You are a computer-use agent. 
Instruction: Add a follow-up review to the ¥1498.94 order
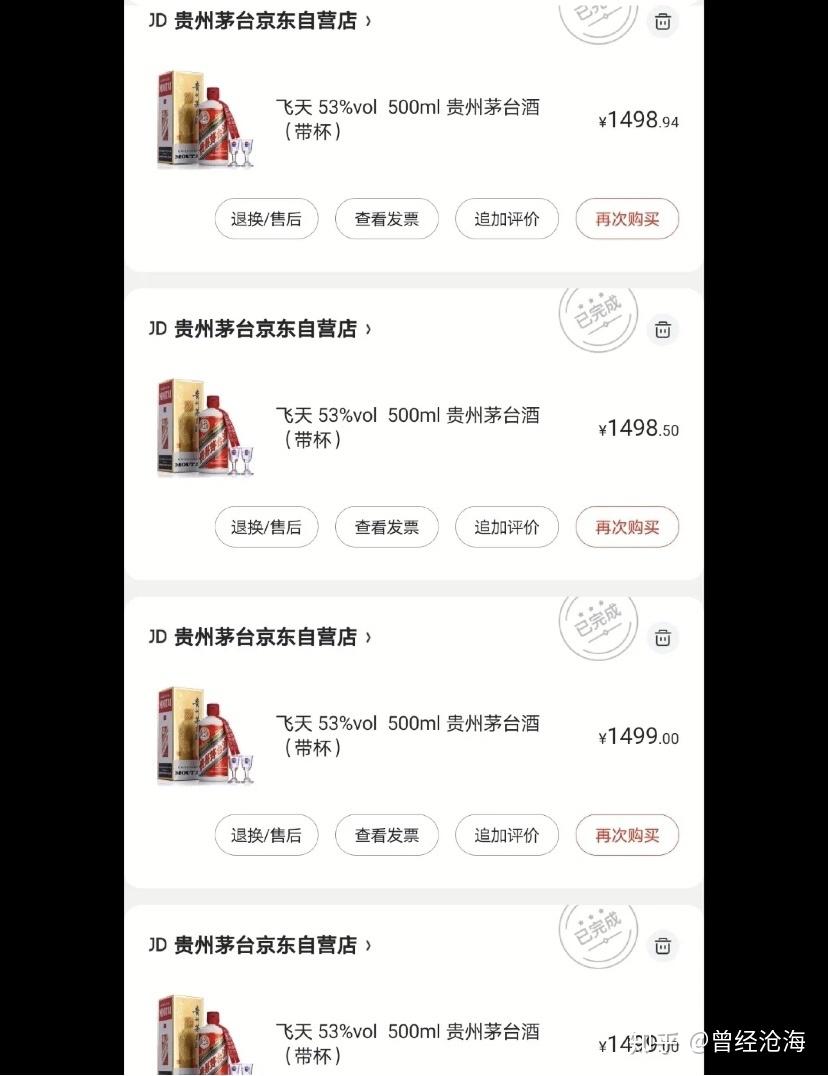507,219
